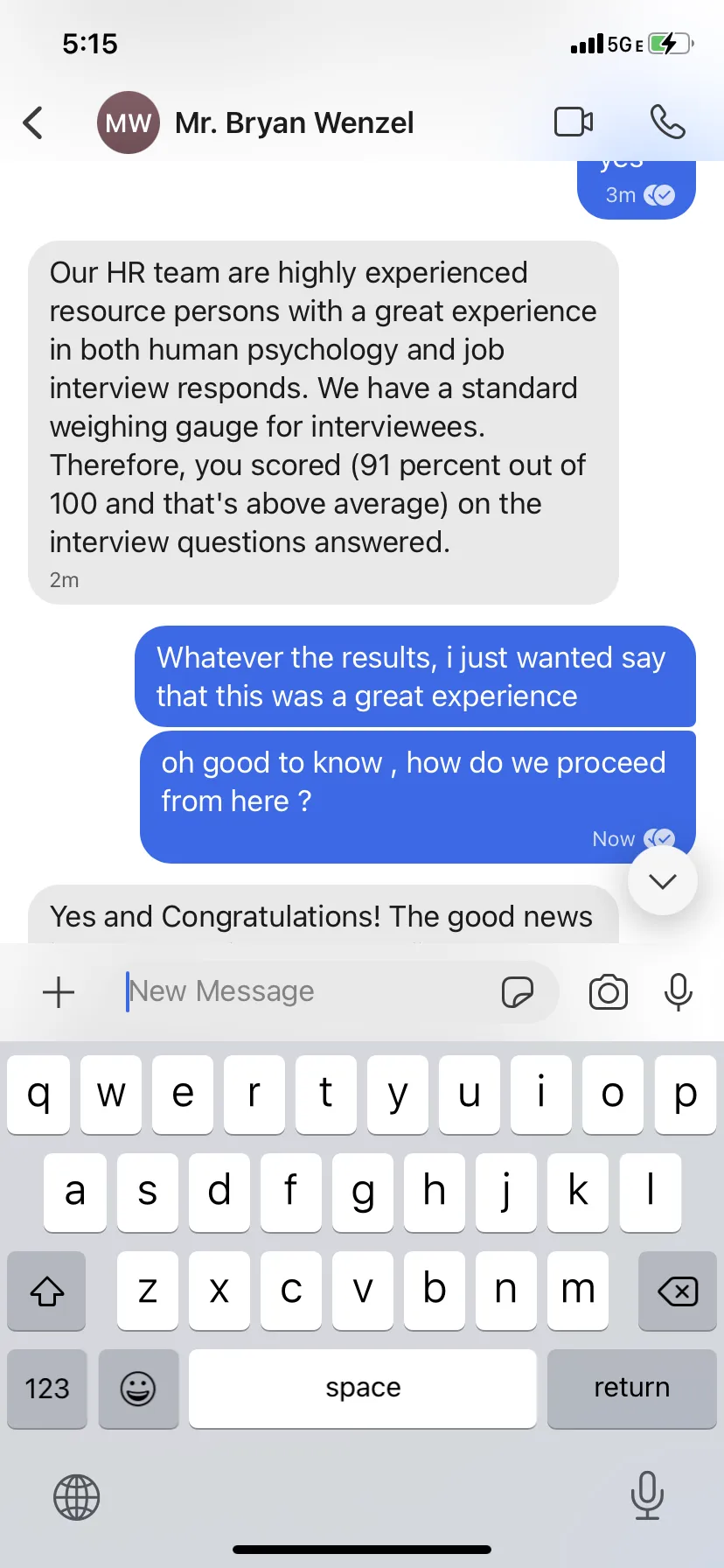This screenshot has height=1568, width=724.
Task: Go back from Bryan Wenzel chat
Action: click(33, 122)
